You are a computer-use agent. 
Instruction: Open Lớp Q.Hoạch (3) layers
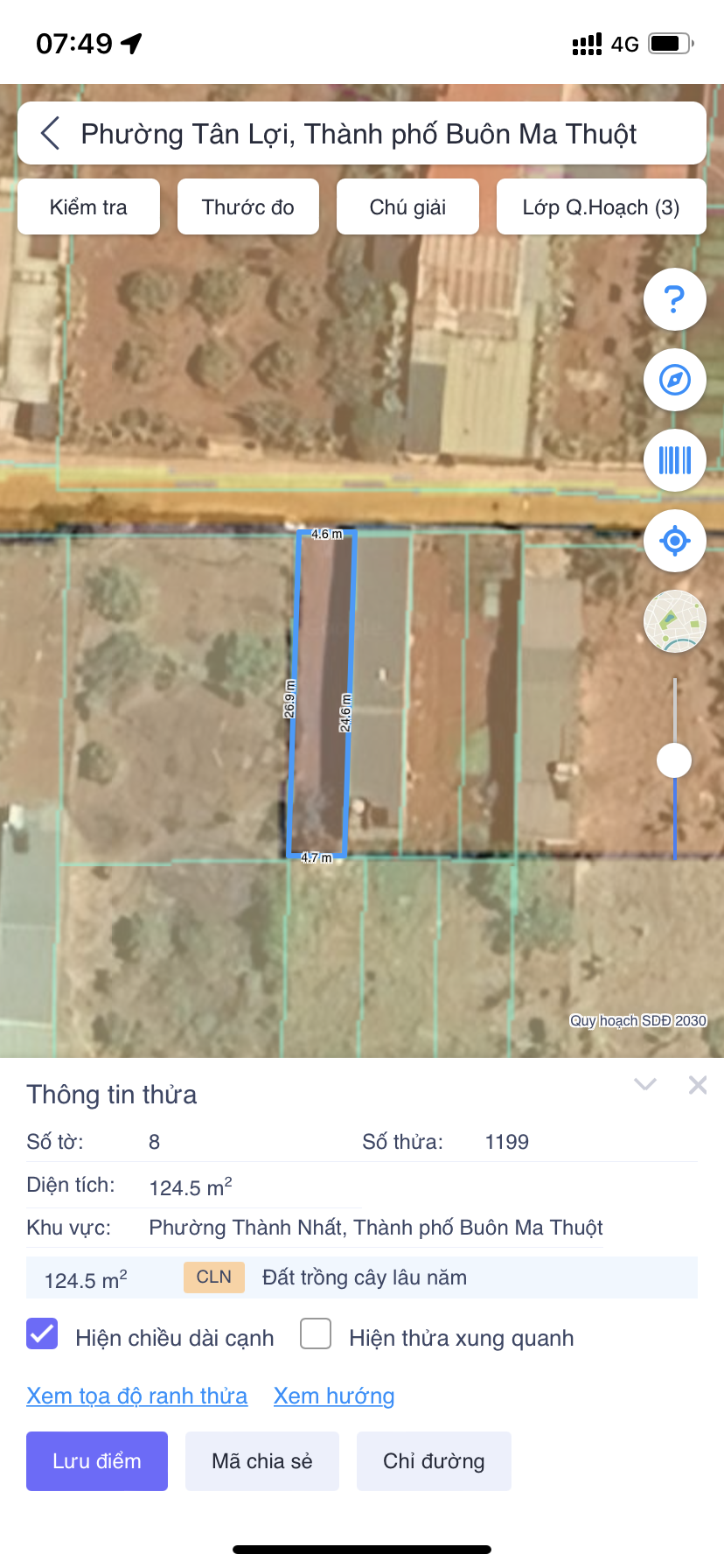click(x=601, y=207)
